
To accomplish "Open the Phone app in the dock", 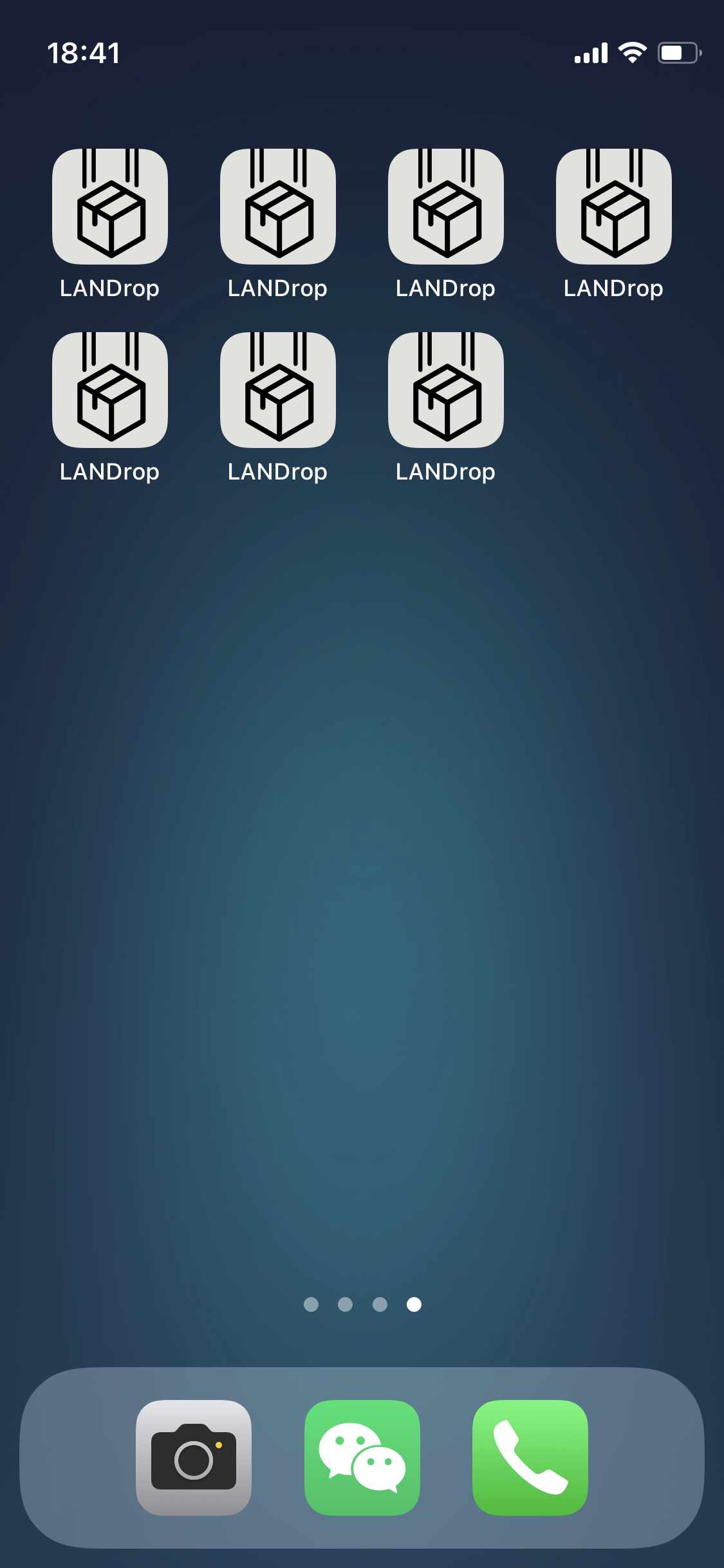I will coord(530,1457).
